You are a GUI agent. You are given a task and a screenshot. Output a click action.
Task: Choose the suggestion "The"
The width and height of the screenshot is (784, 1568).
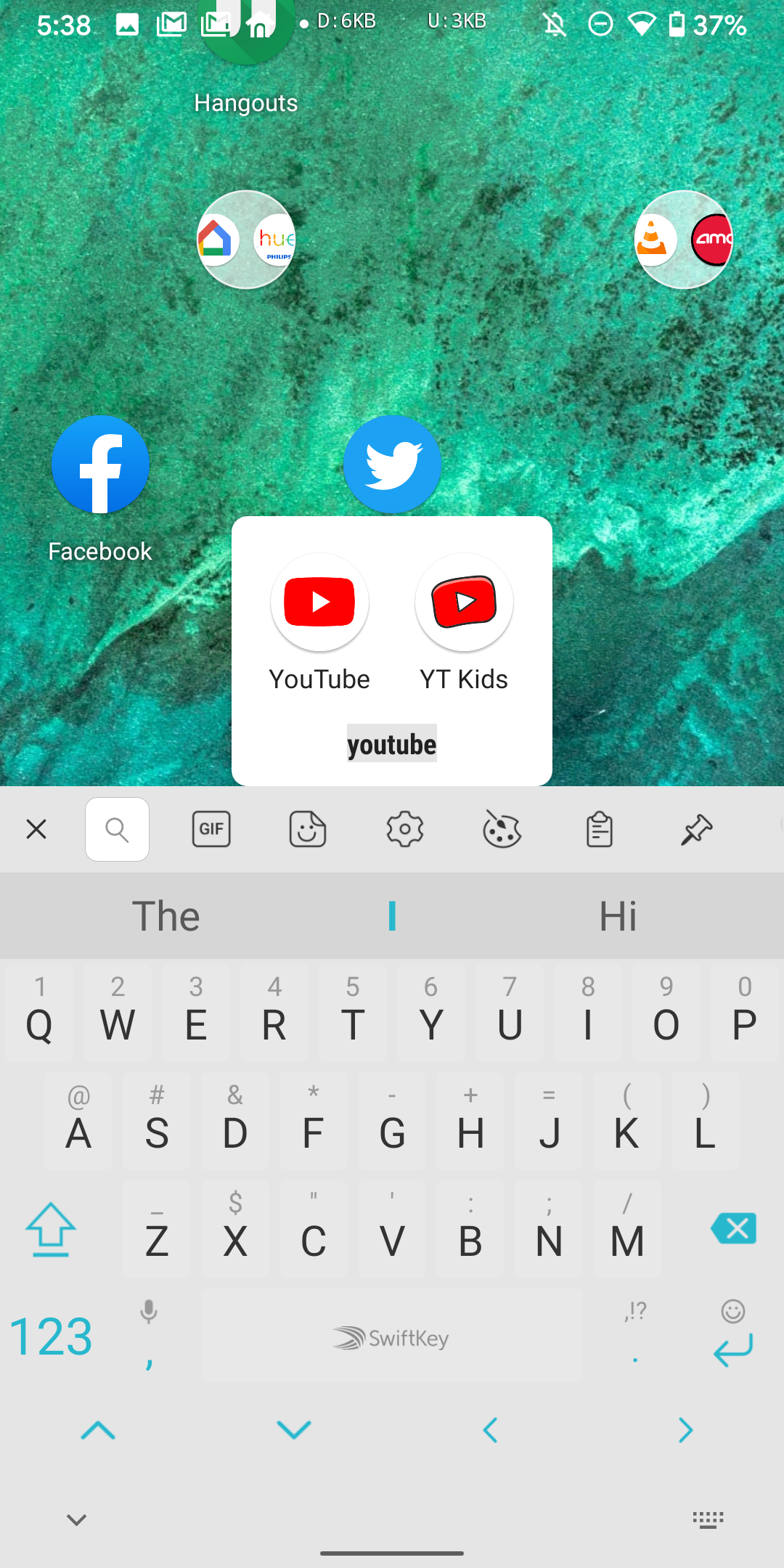[x=166, y=916]
